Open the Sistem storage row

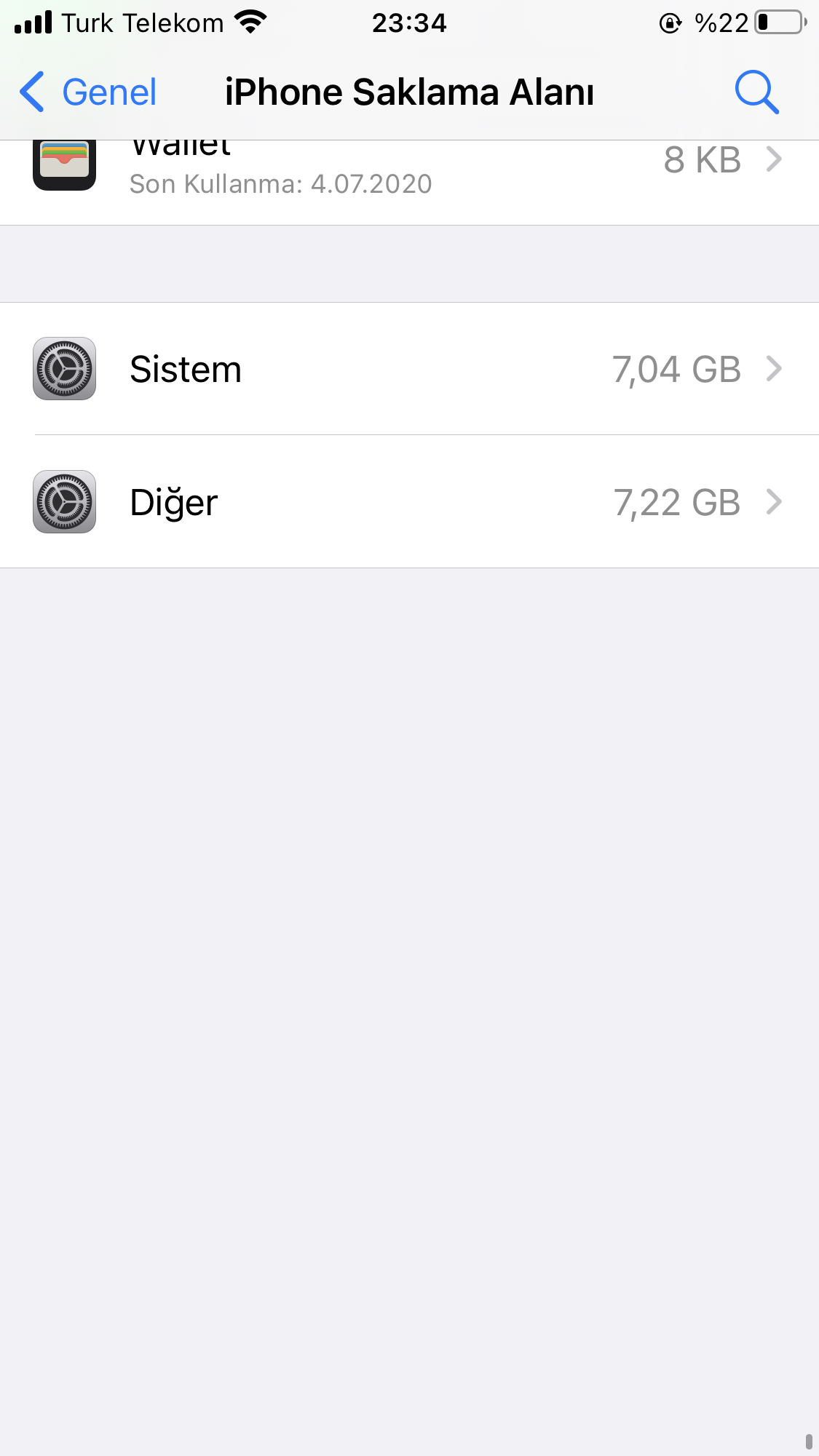[409, 369]
